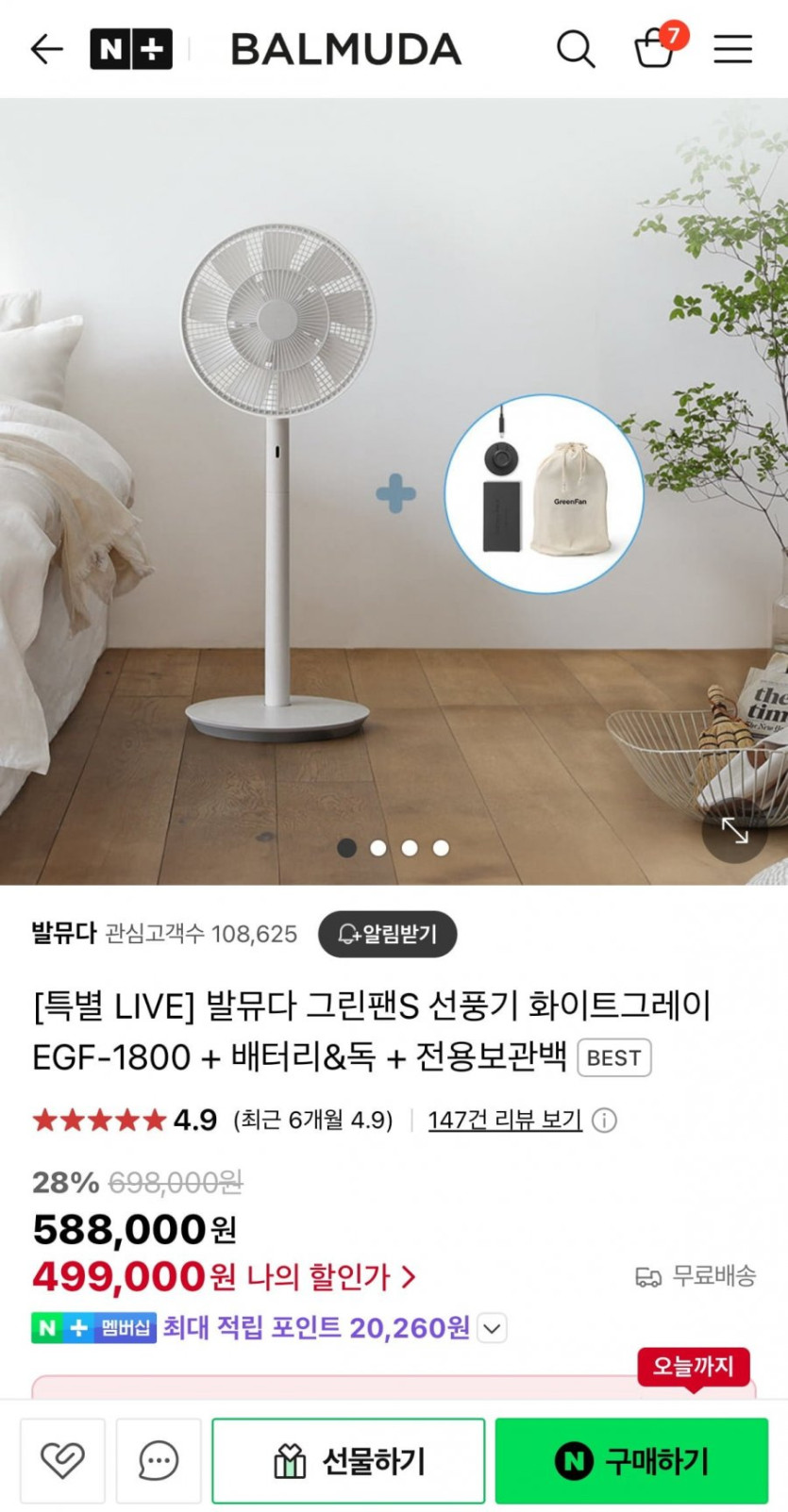Expand the 최대 적립 포인트 dropdown
This screenshot has width=788, height=1512.
coord(492,1328)
